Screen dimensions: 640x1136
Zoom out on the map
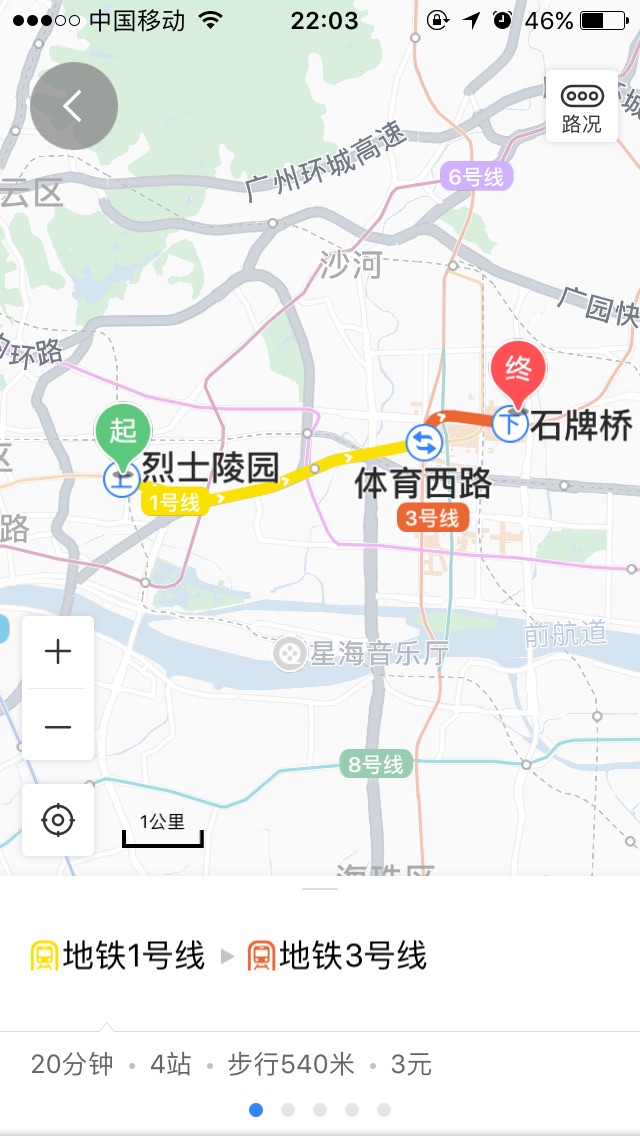coord(58,726)
